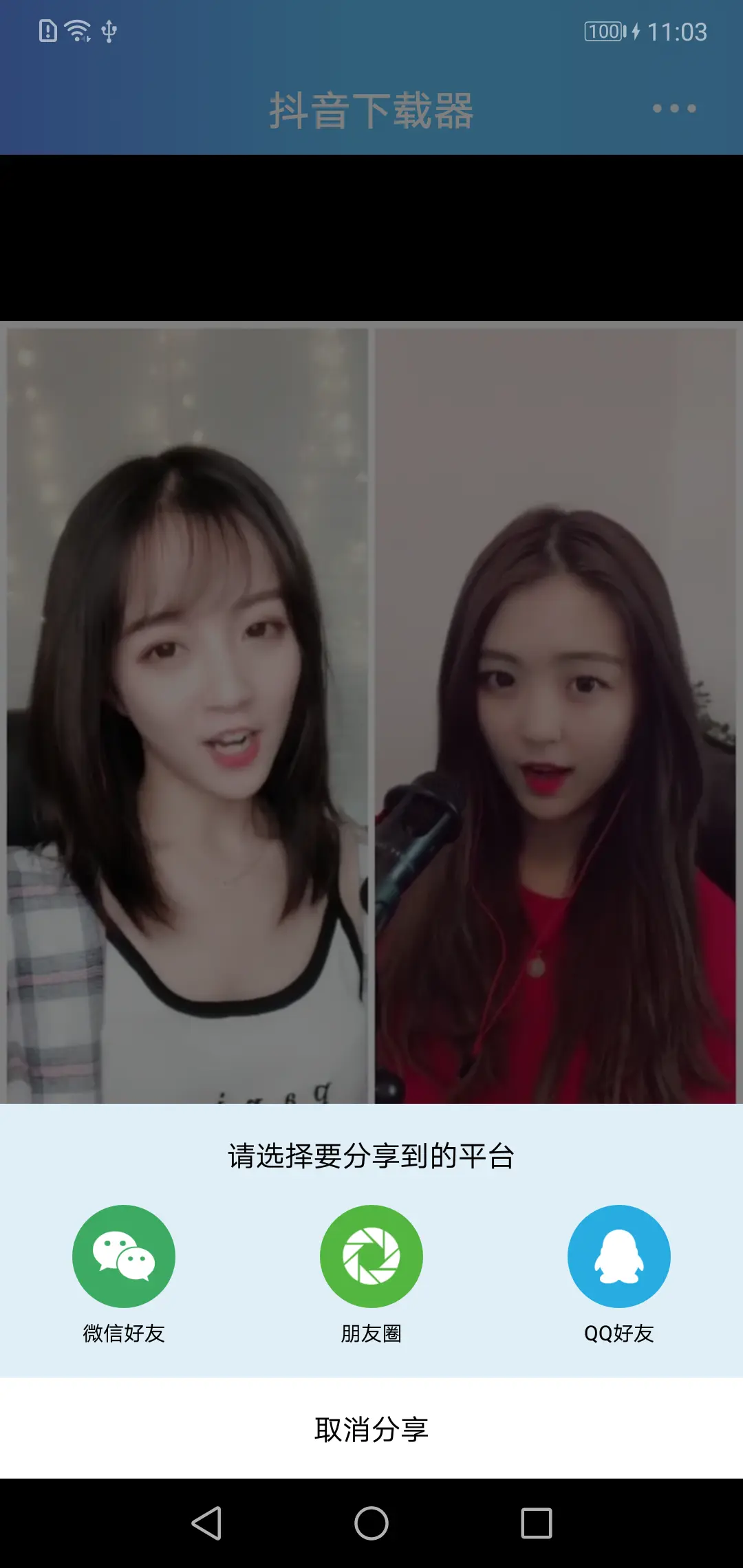743x1568 pixels.
Task: Go back with system back button
Action: (206, 1523)
